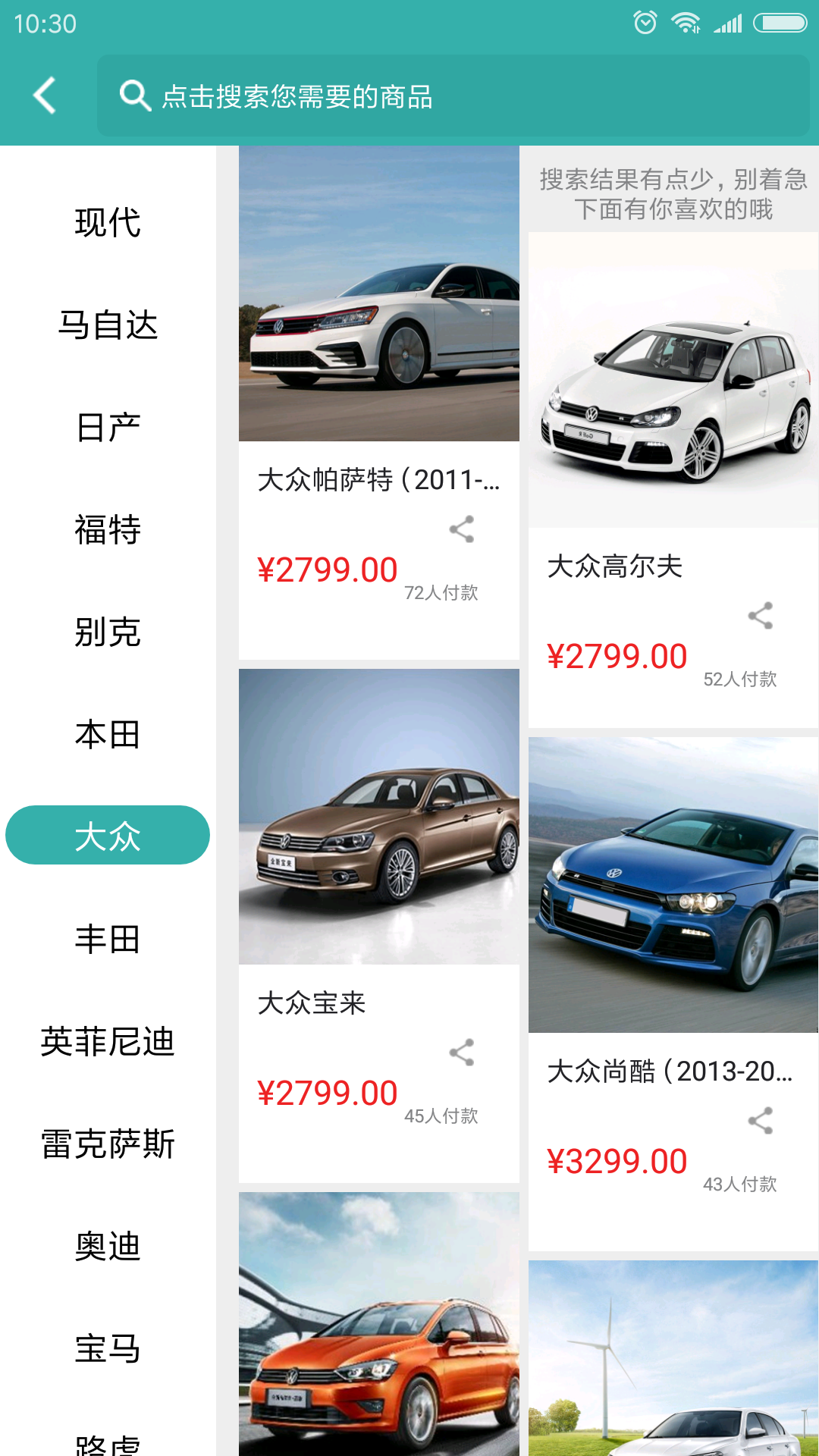Choose the 日产 brand
This screenshot has height=1456, width=819.
coord(108,428)
